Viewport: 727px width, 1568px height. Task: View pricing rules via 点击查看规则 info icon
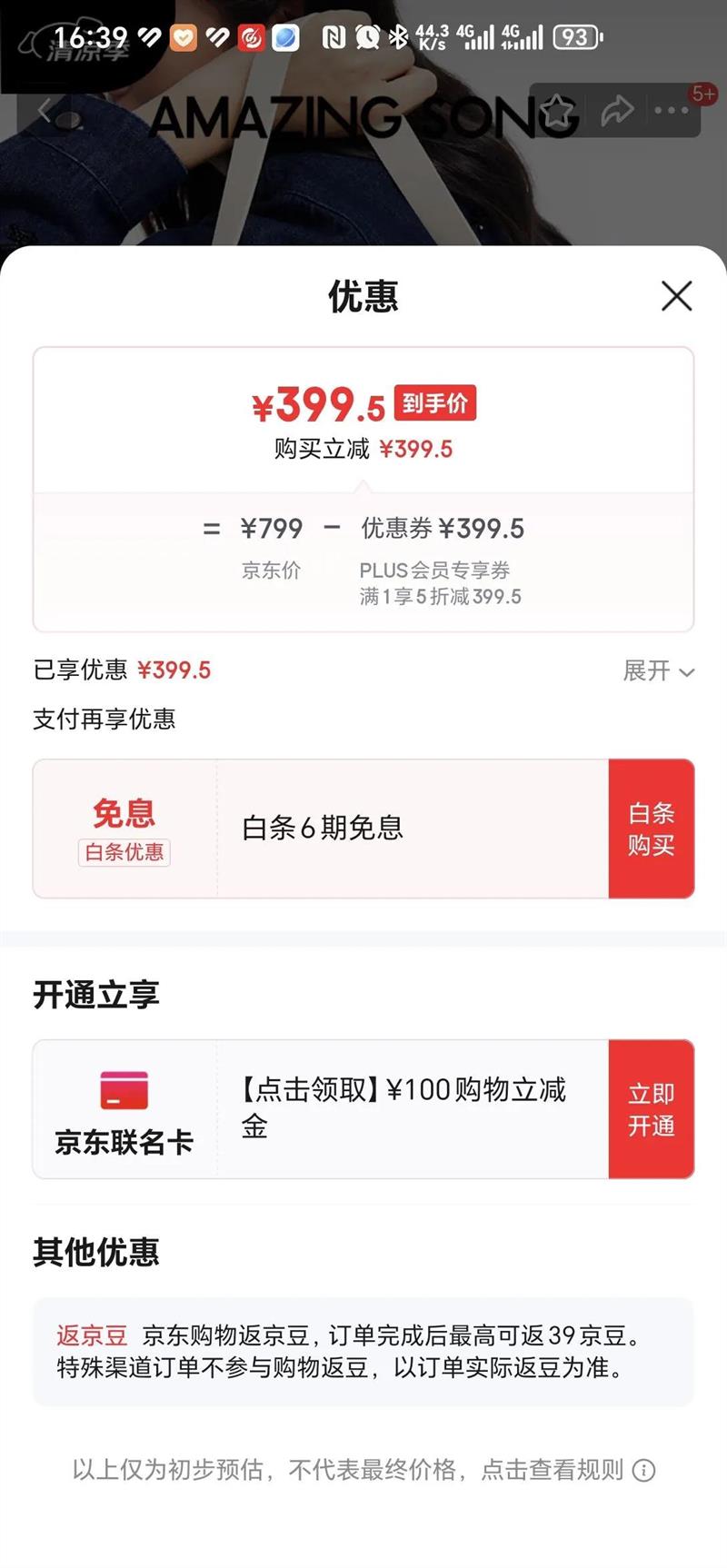pyautogui.click(x=643, y=1470)
